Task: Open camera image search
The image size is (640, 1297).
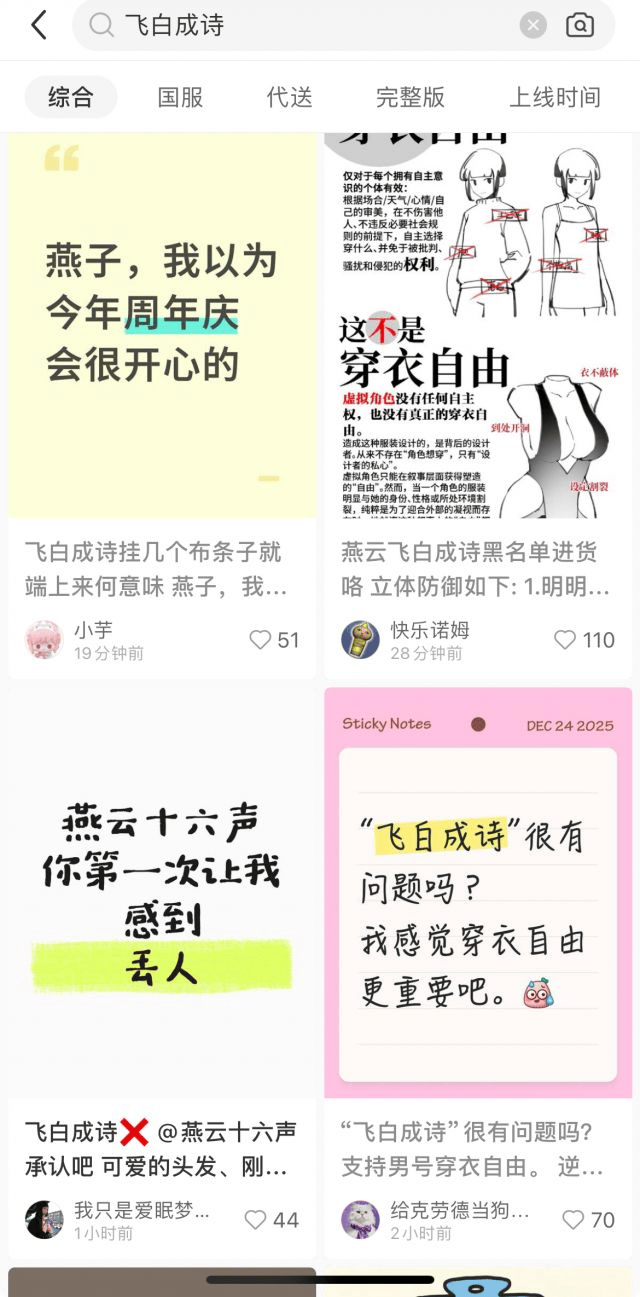Action: tap(580, 25)
